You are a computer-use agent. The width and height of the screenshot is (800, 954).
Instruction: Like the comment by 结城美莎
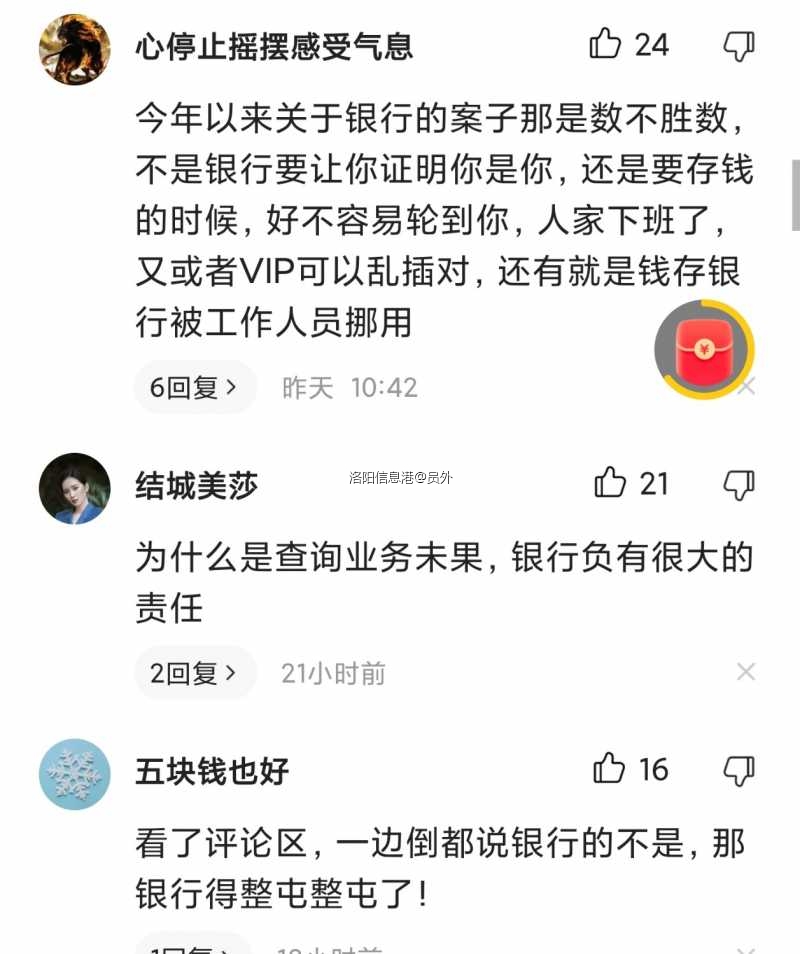tap(610, 483)
